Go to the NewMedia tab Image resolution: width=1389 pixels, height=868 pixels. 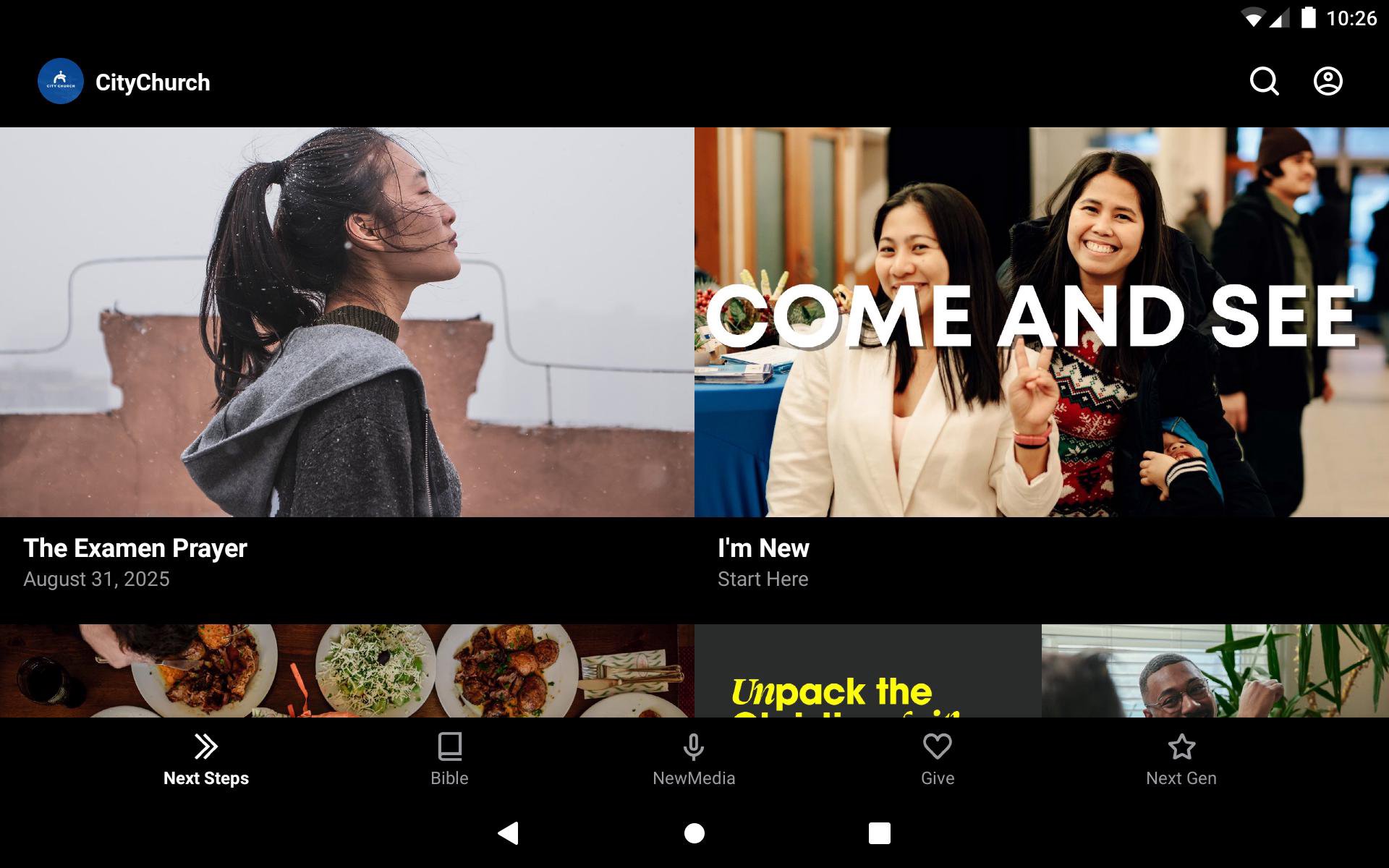click(x=694, y=759)
